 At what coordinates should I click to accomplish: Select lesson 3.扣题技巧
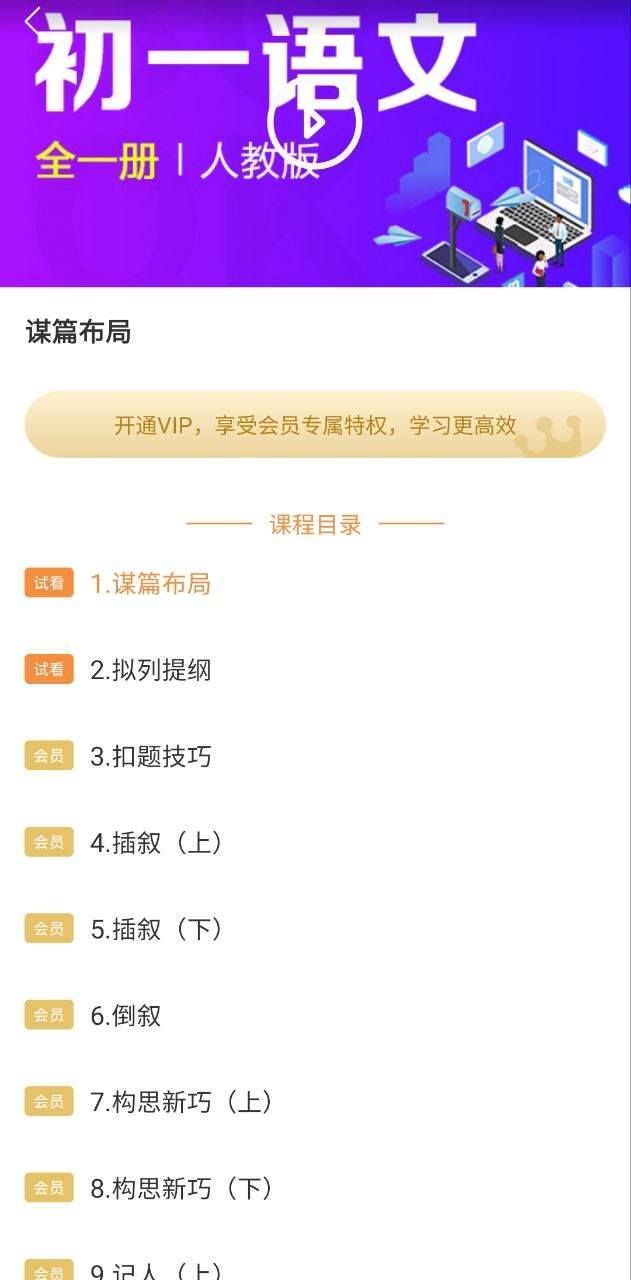[x=150, y=756]
